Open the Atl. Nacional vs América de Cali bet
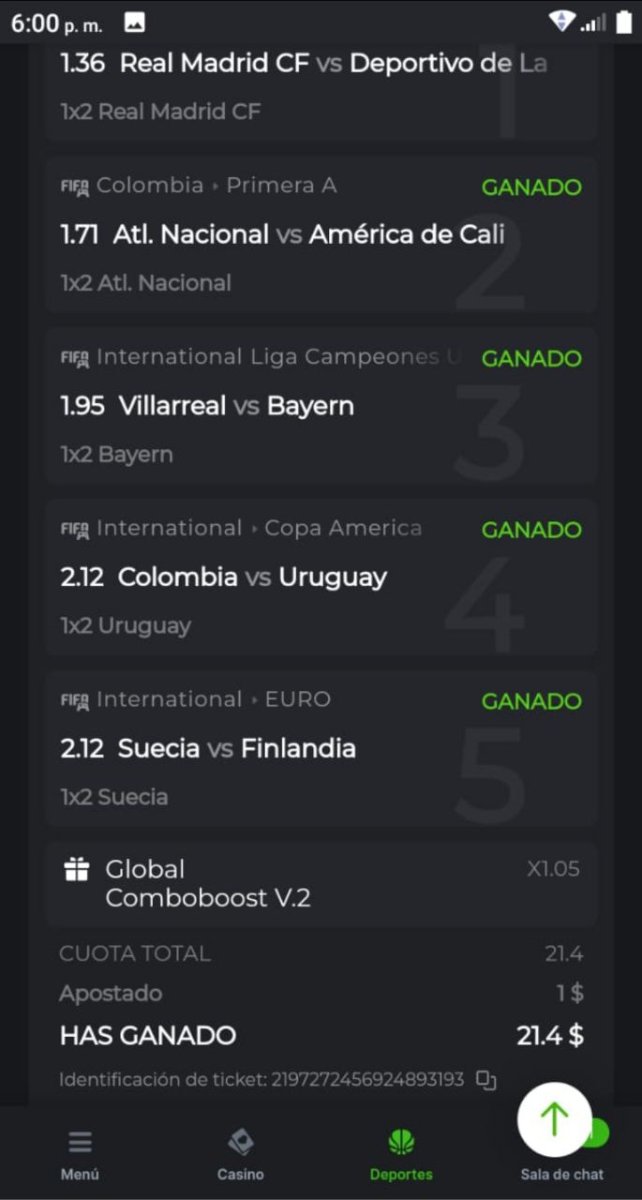The image size is (642, 1200). (x=320, y=235)
